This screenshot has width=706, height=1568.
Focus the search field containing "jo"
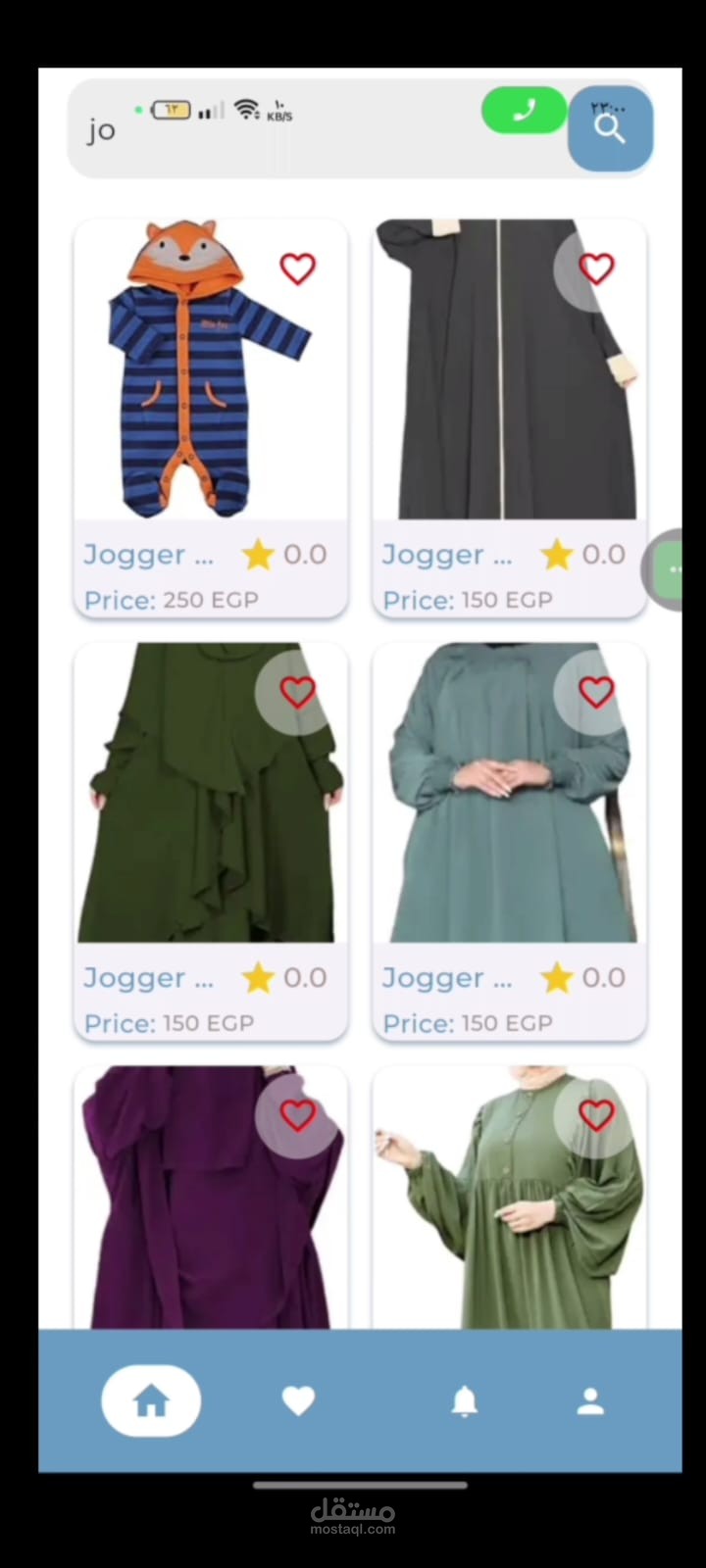click(294, 130)
